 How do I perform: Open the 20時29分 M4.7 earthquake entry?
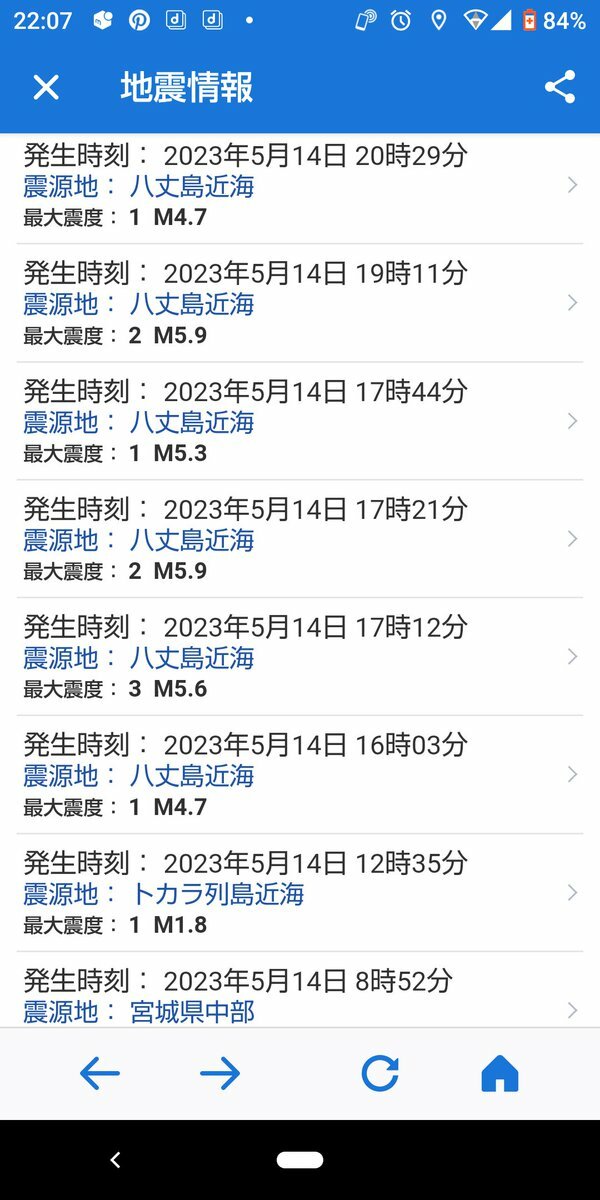pyautogui.click(x=300, y=186)
